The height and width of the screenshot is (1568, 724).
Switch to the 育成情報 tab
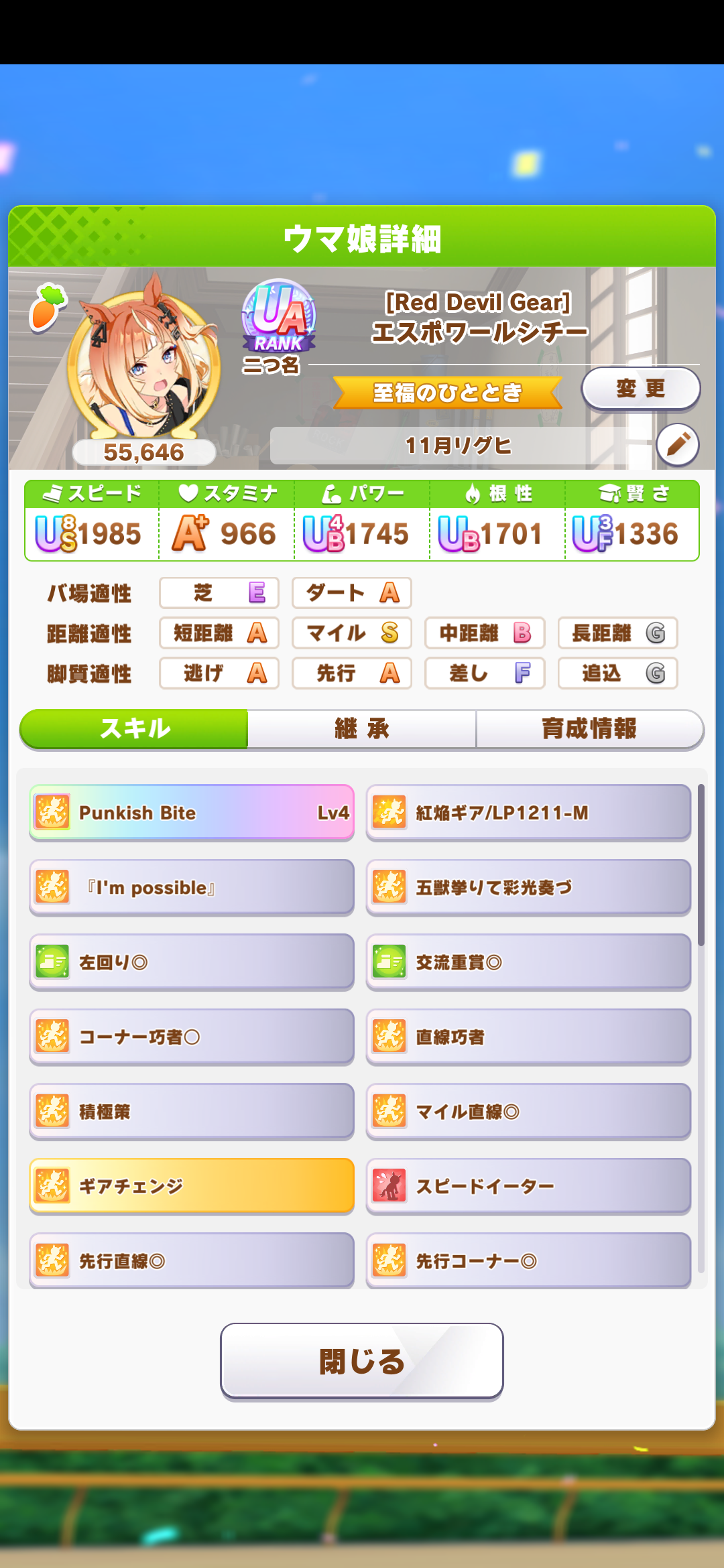[589, 728]
